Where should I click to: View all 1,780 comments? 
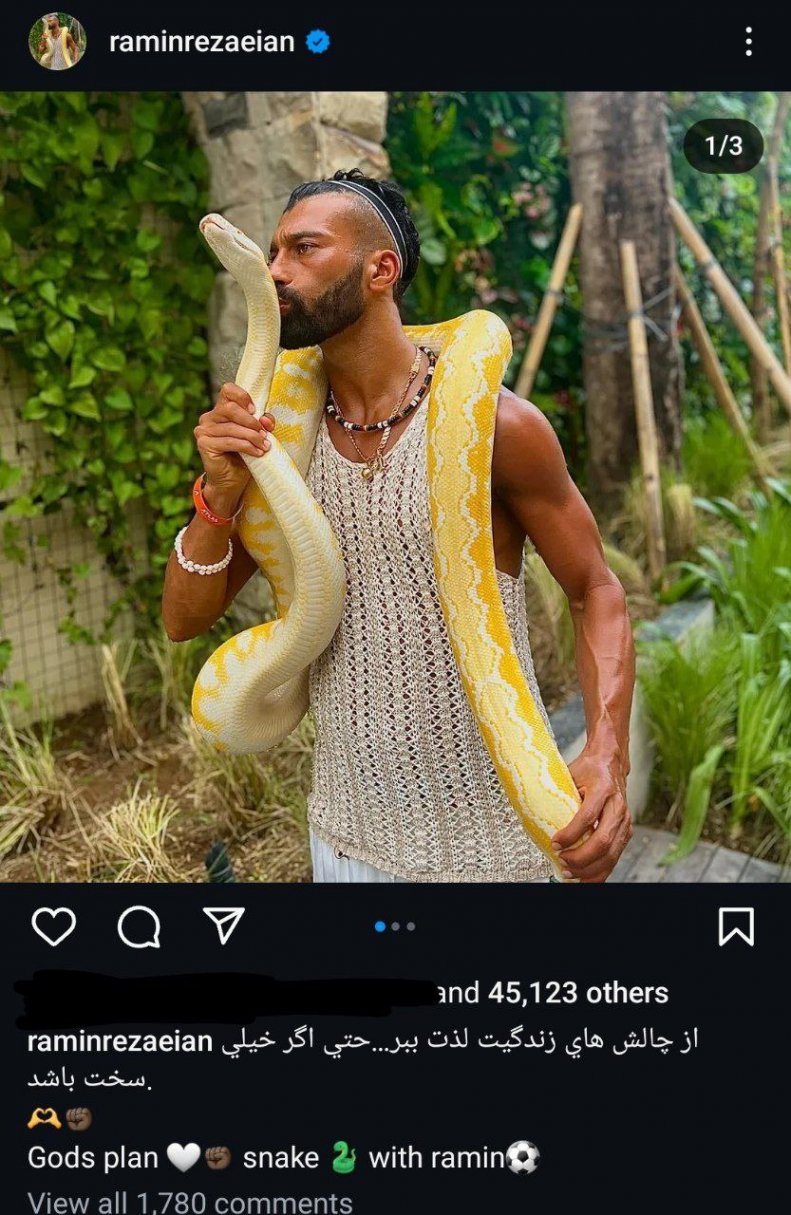point(190,1201)
